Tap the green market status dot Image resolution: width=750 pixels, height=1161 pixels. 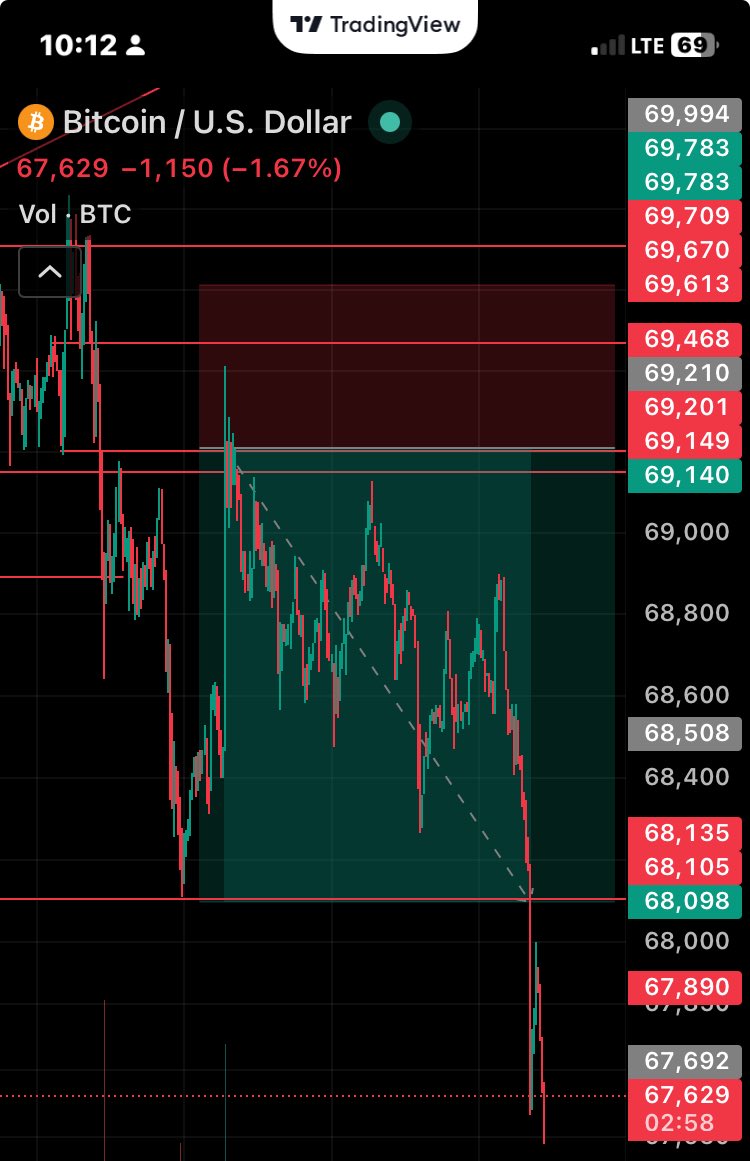[x=390, y=123]
